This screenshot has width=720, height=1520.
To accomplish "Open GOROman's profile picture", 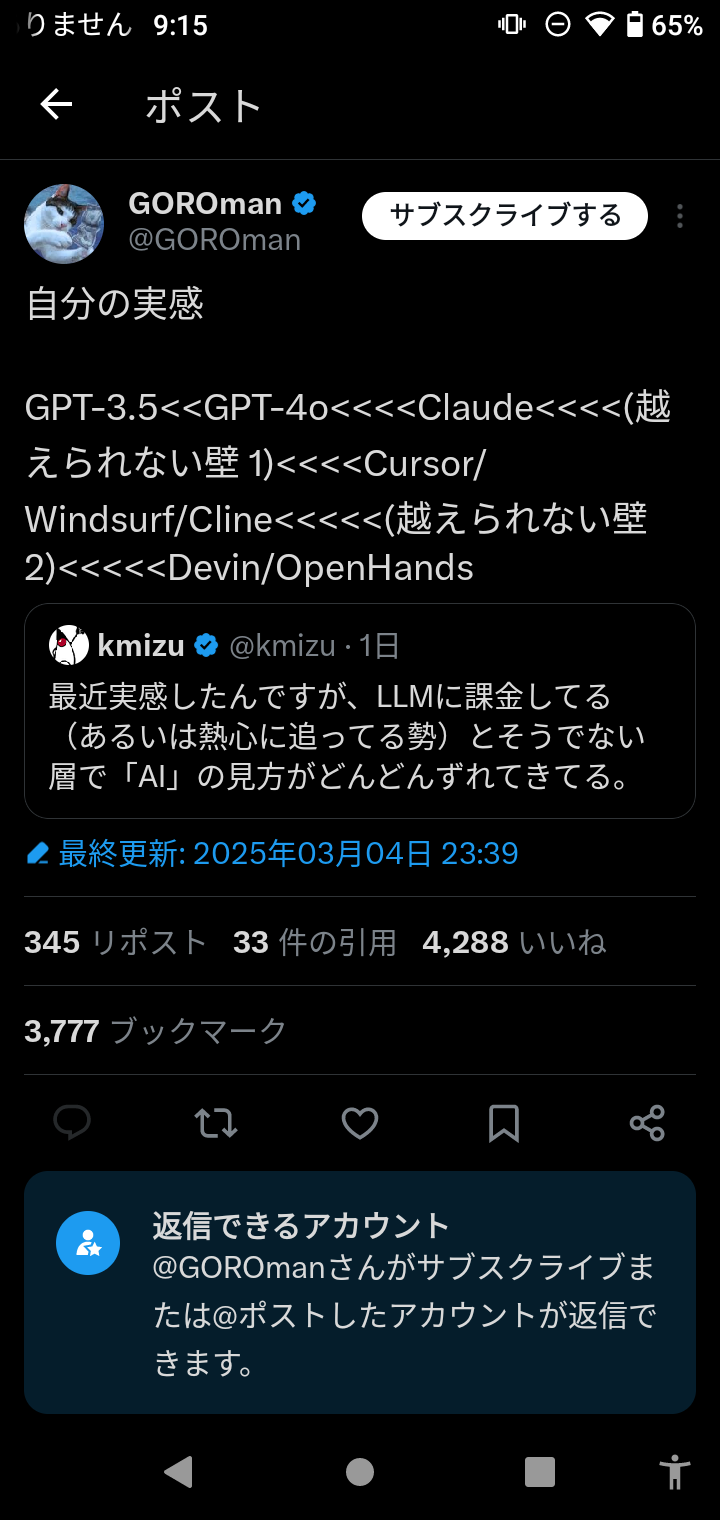I will pos(64,224).
